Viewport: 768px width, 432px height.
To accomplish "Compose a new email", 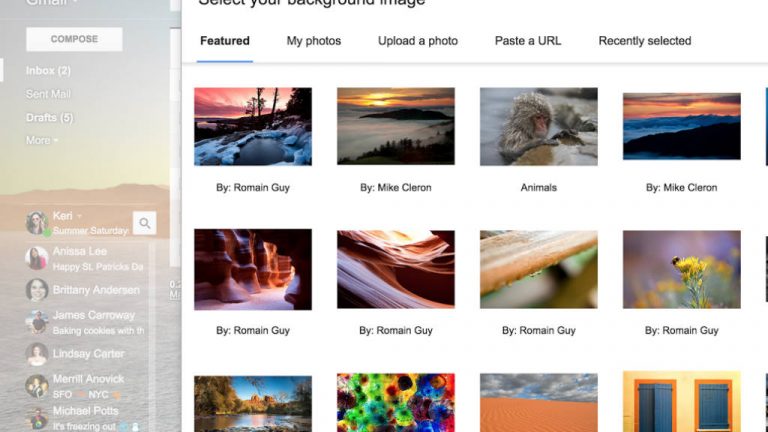I will click(x=74, y=39).
